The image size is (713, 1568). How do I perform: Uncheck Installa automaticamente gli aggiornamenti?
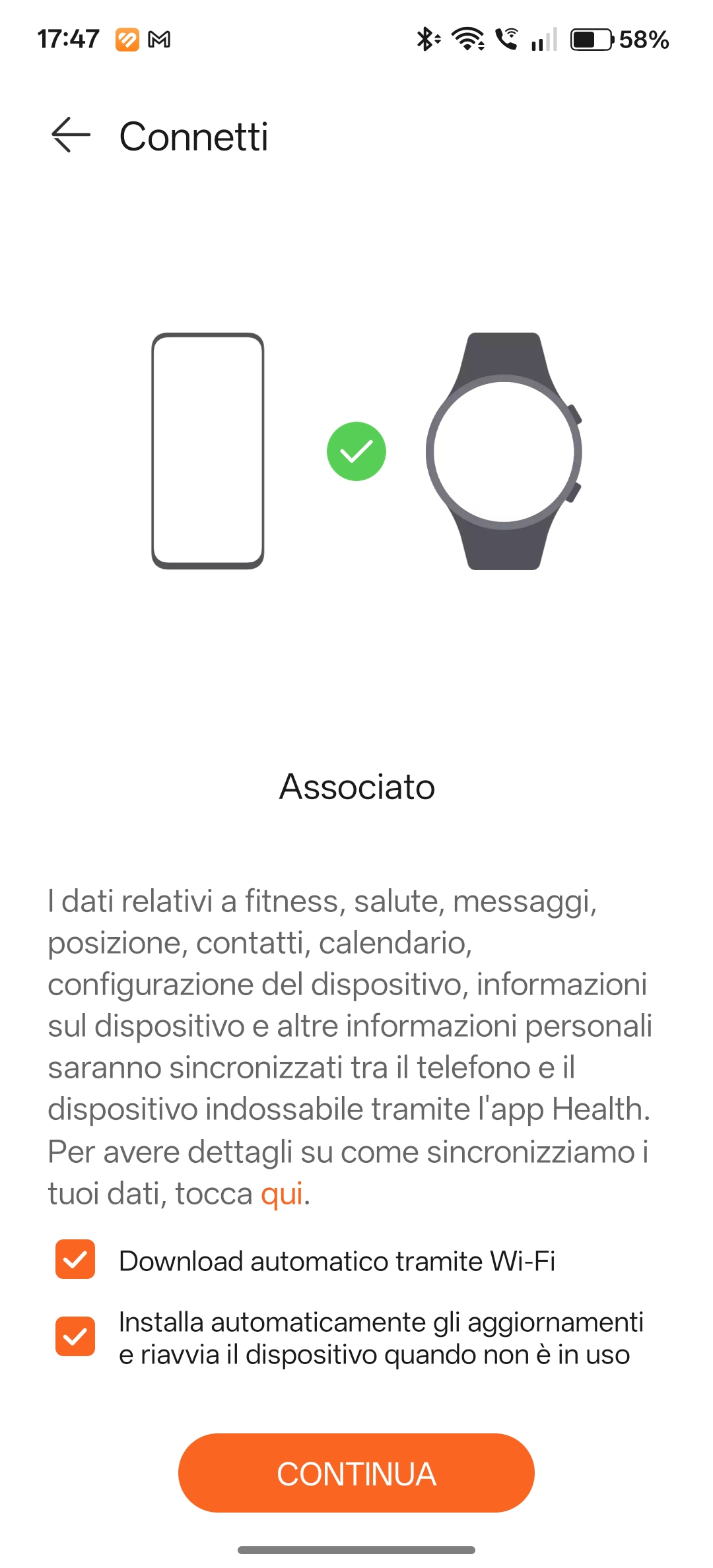75,1336
